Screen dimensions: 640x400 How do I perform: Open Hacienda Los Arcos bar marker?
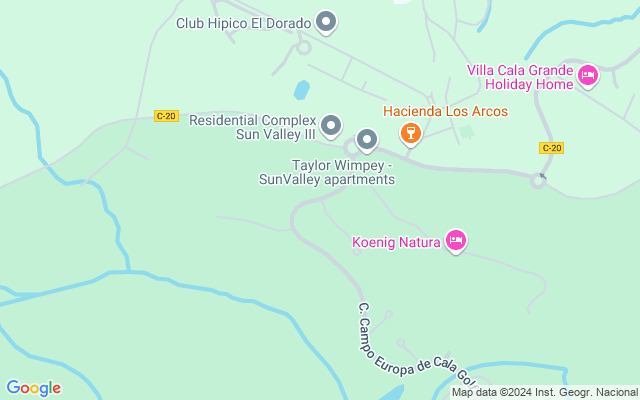[408, 132]
